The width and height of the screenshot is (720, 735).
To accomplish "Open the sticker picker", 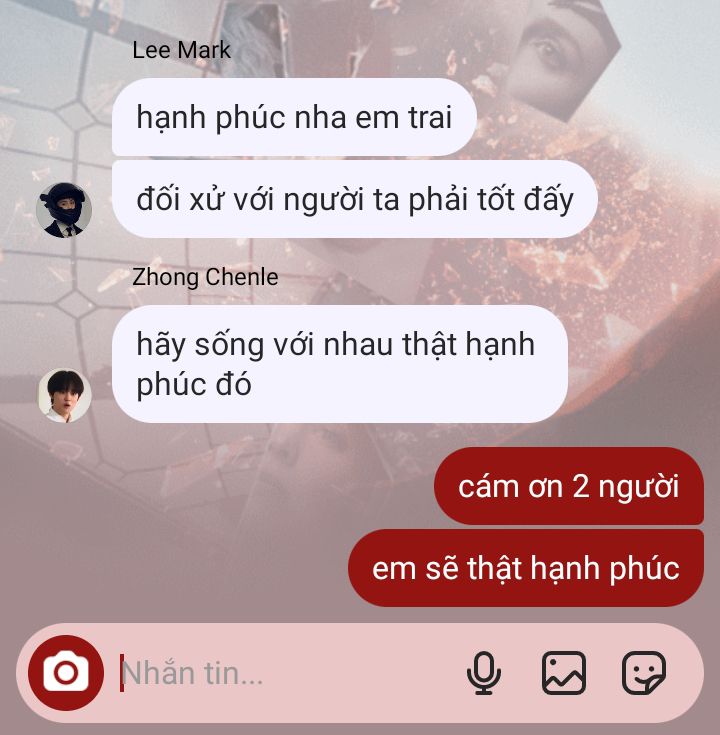I will point(644,673).
